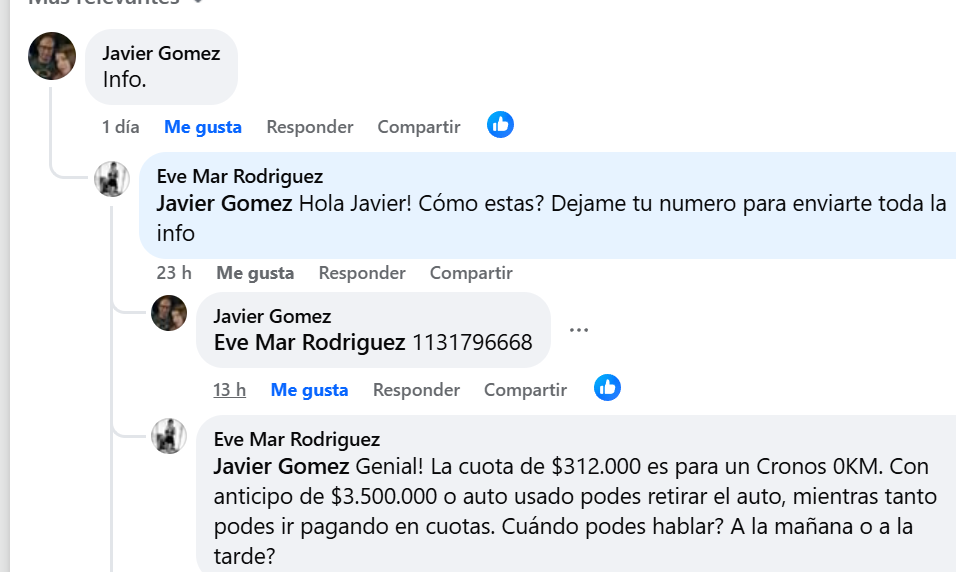Open options menu beside phone number comment
Image resolution: width=956 pixels, height=572 pixels.
coord(579,330)
